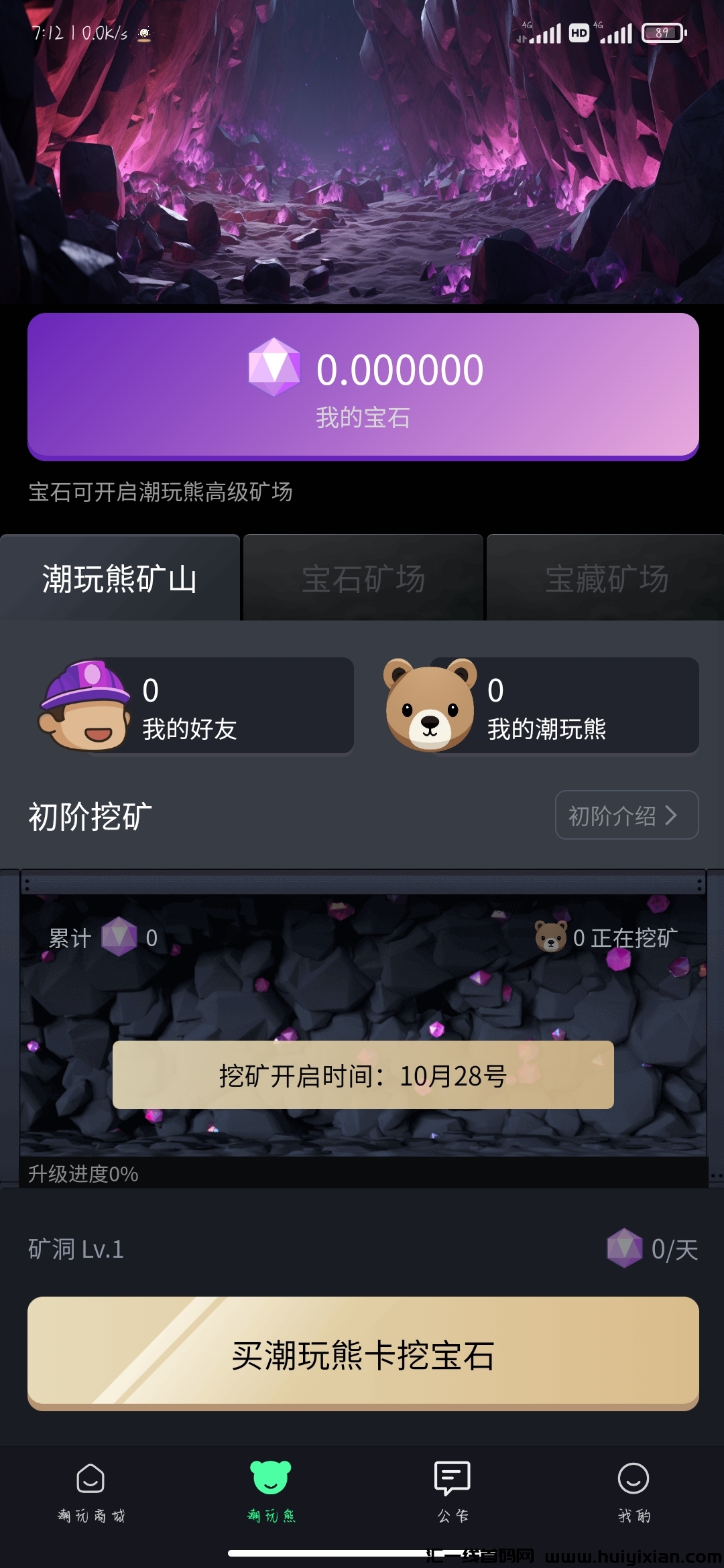View the 初阶介绍 introduction
This screenshot has width=724, height=1568.
[x=626, y=815]
